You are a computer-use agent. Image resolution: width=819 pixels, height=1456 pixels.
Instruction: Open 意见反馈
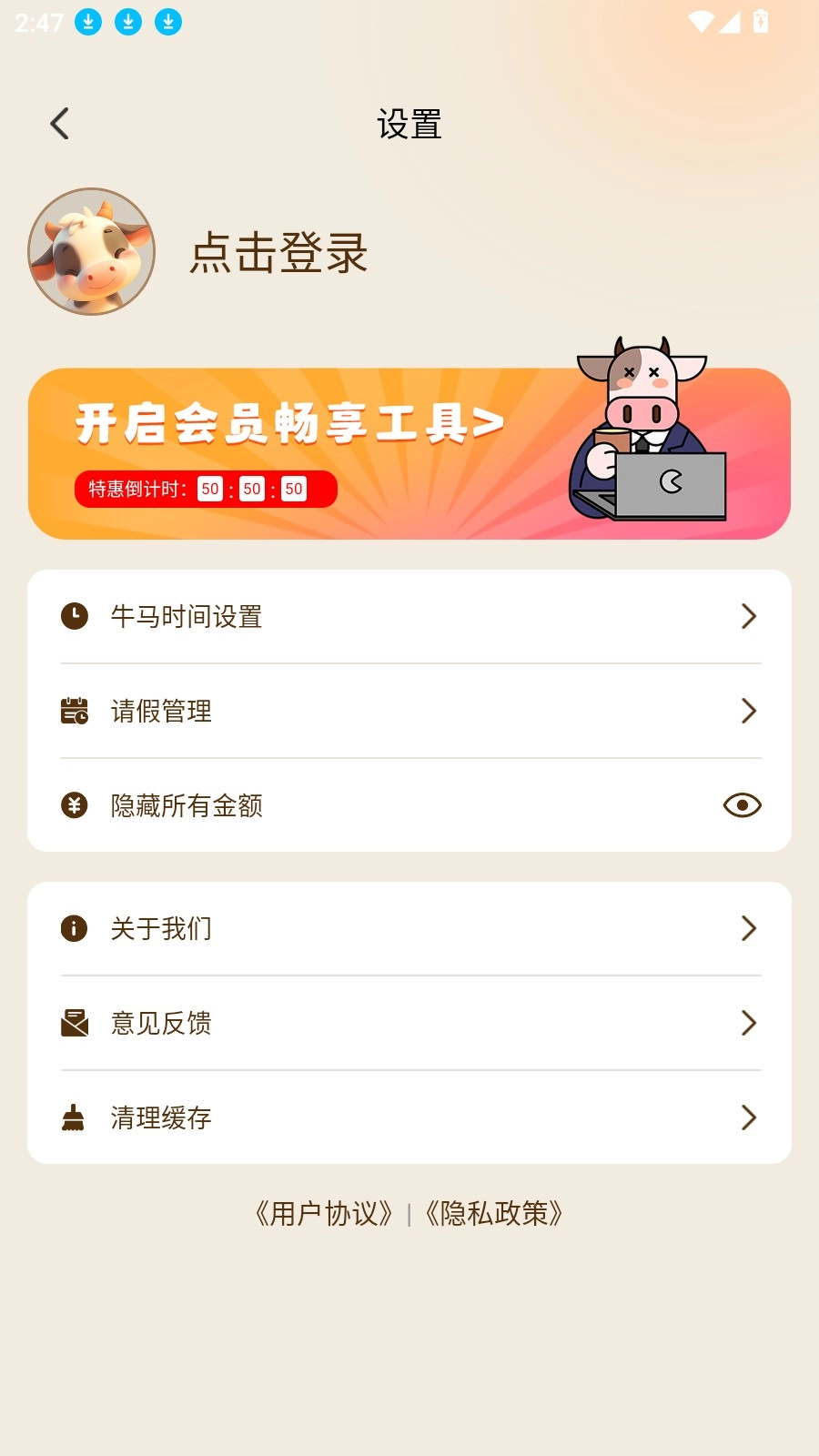tap(409, 1023)
